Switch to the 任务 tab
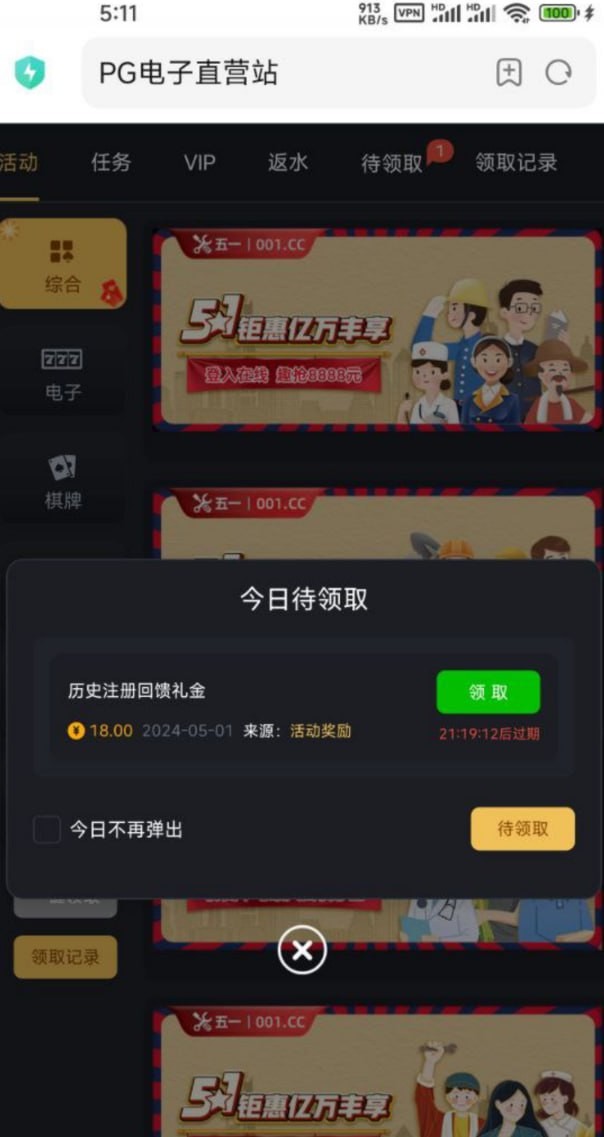 tap(111, 163)
